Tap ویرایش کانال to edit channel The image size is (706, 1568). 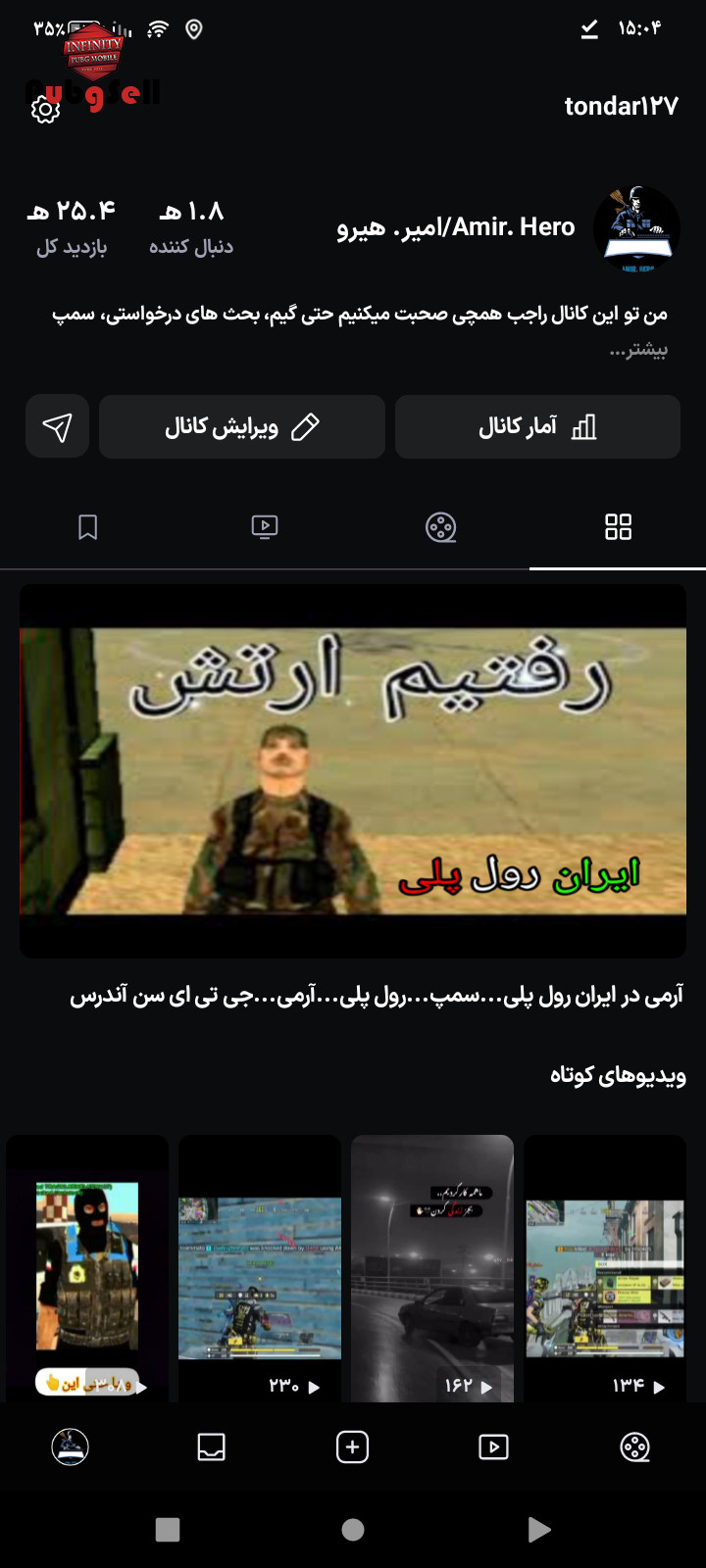pos(242,426)
